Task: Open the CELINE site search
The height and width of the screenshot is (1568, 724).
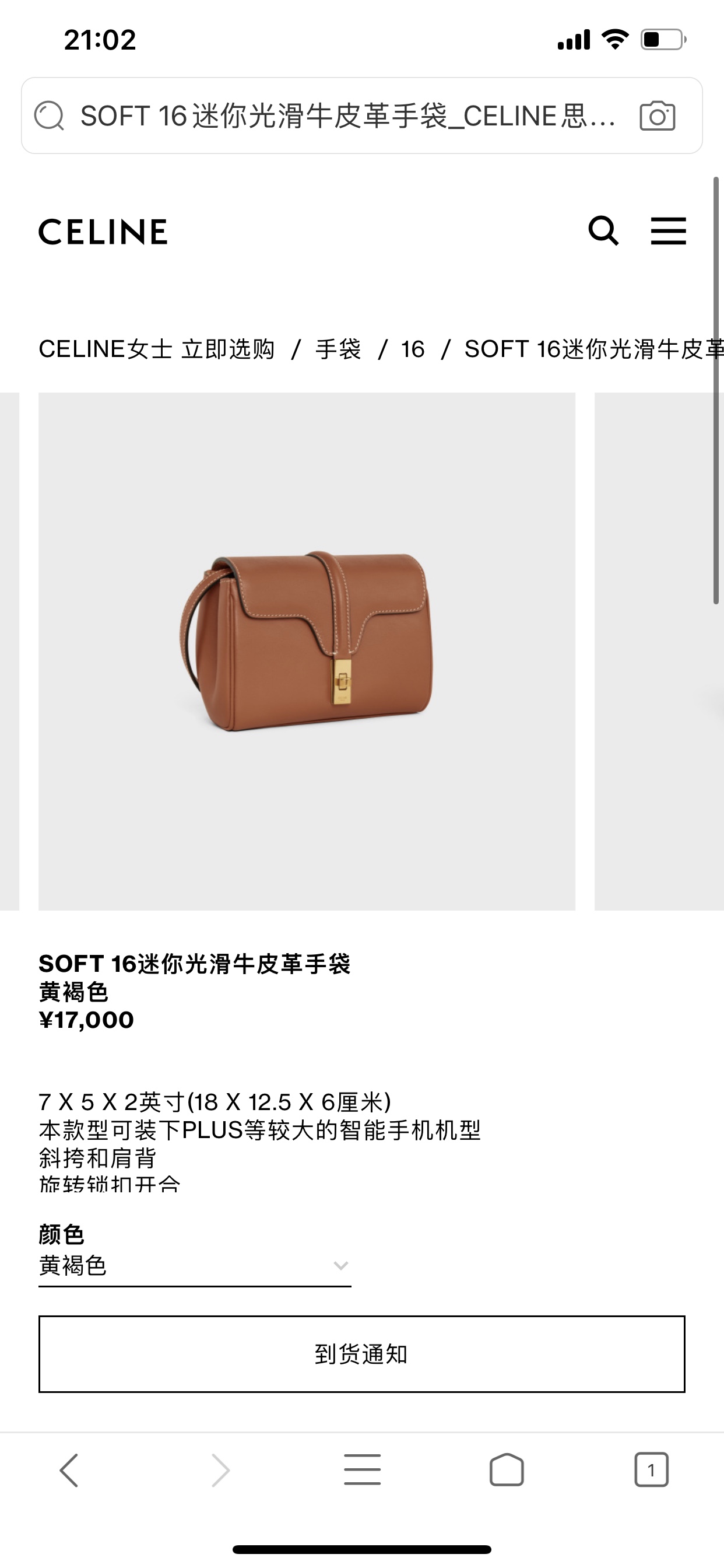Action: pyautogui.click(x=603, y=230)
